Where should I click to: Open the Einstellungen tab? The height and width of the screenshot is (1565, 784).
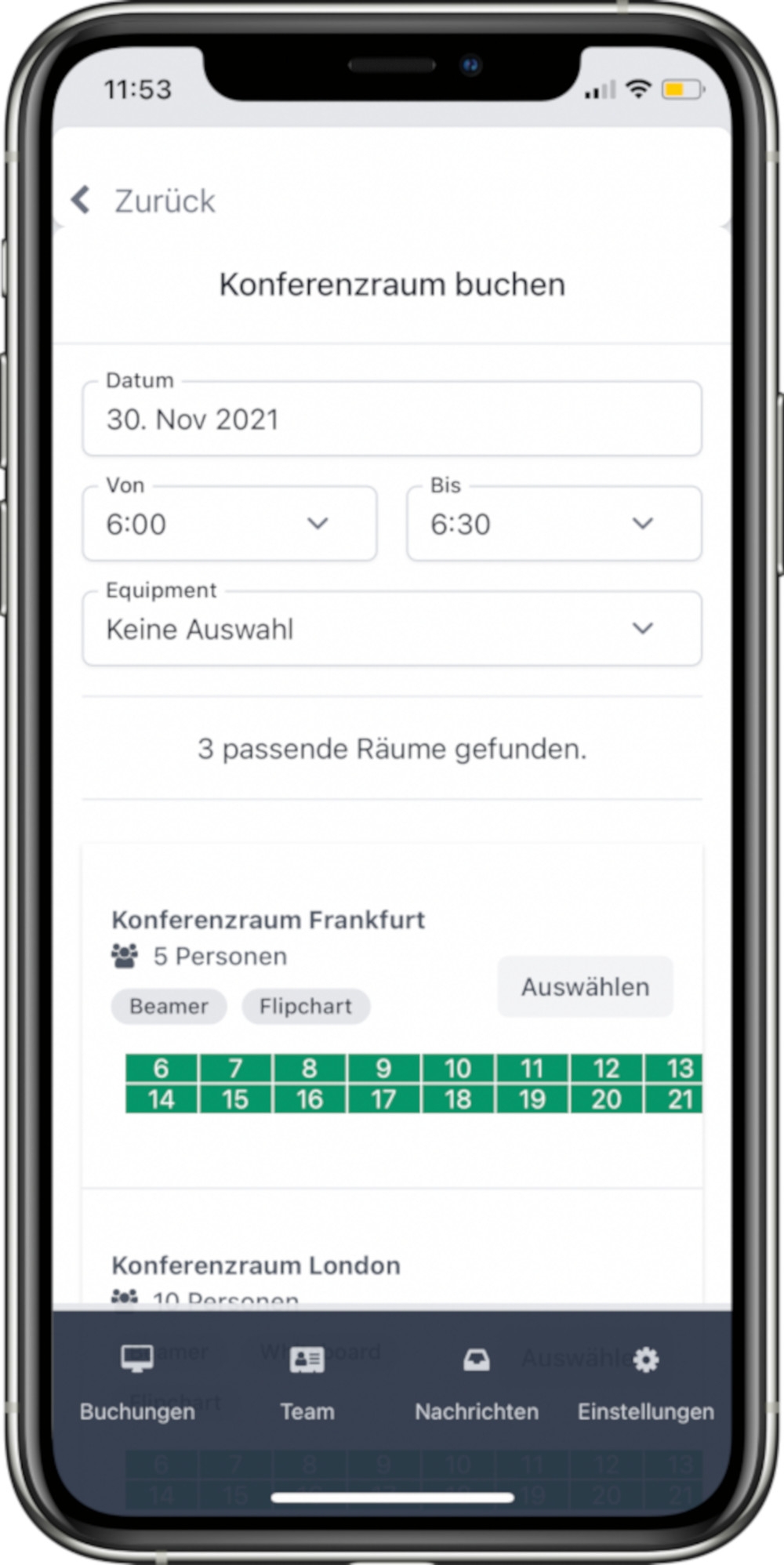click(x=645, y=1383)
